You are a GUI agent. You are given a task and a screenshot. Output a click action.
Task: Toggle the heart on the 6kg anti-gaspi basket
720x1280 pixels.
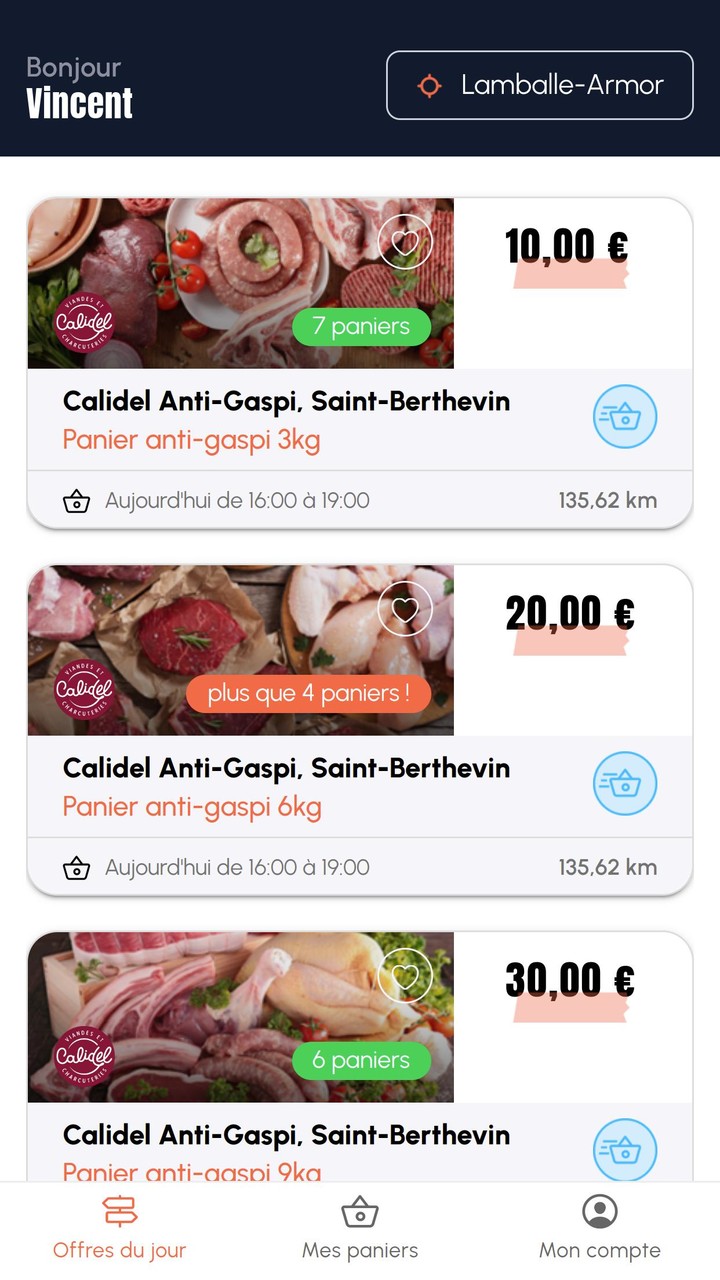[404, 607]
